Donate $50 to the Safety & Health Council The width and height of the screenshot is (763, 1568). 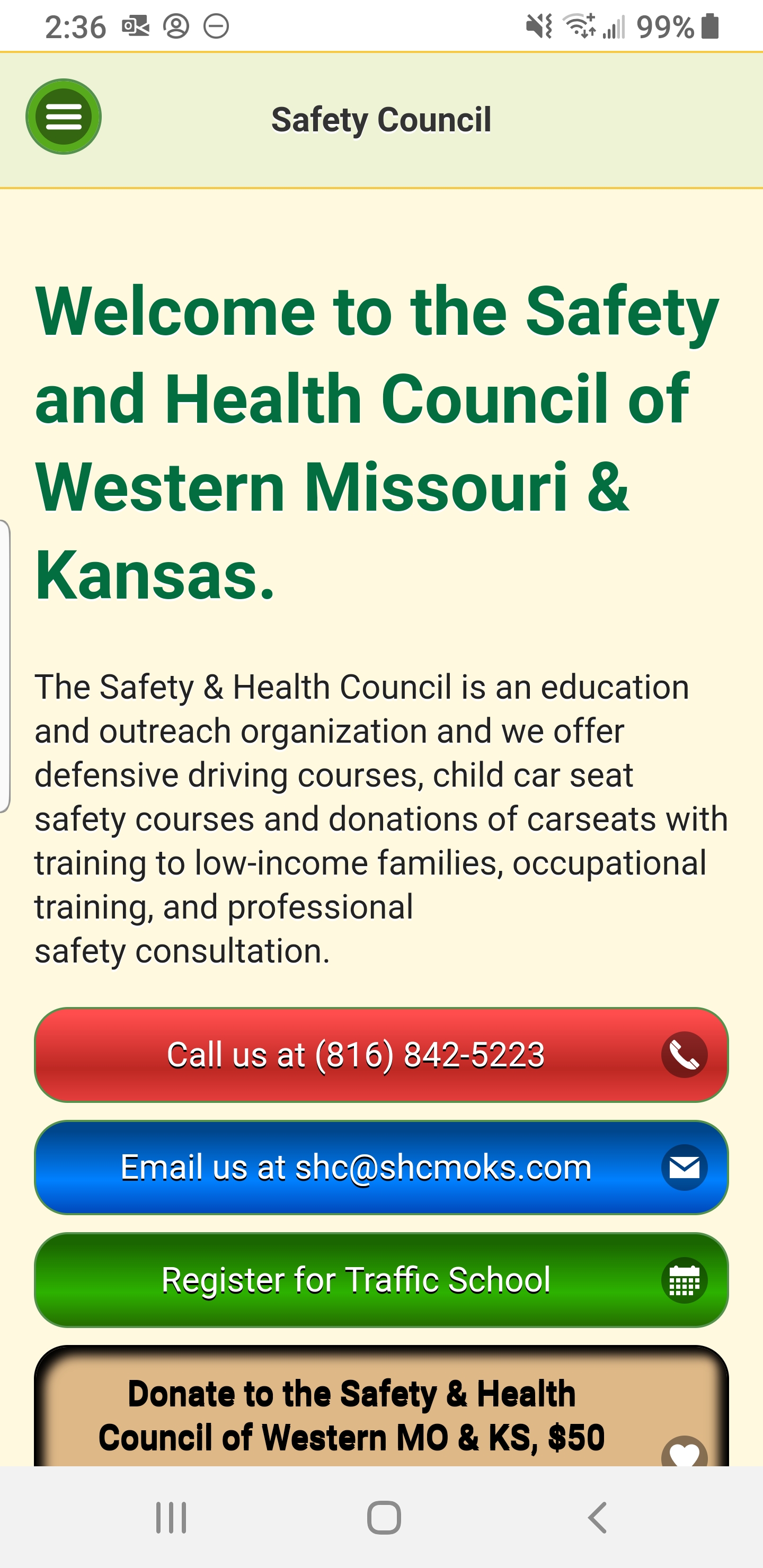point(381,1405)
